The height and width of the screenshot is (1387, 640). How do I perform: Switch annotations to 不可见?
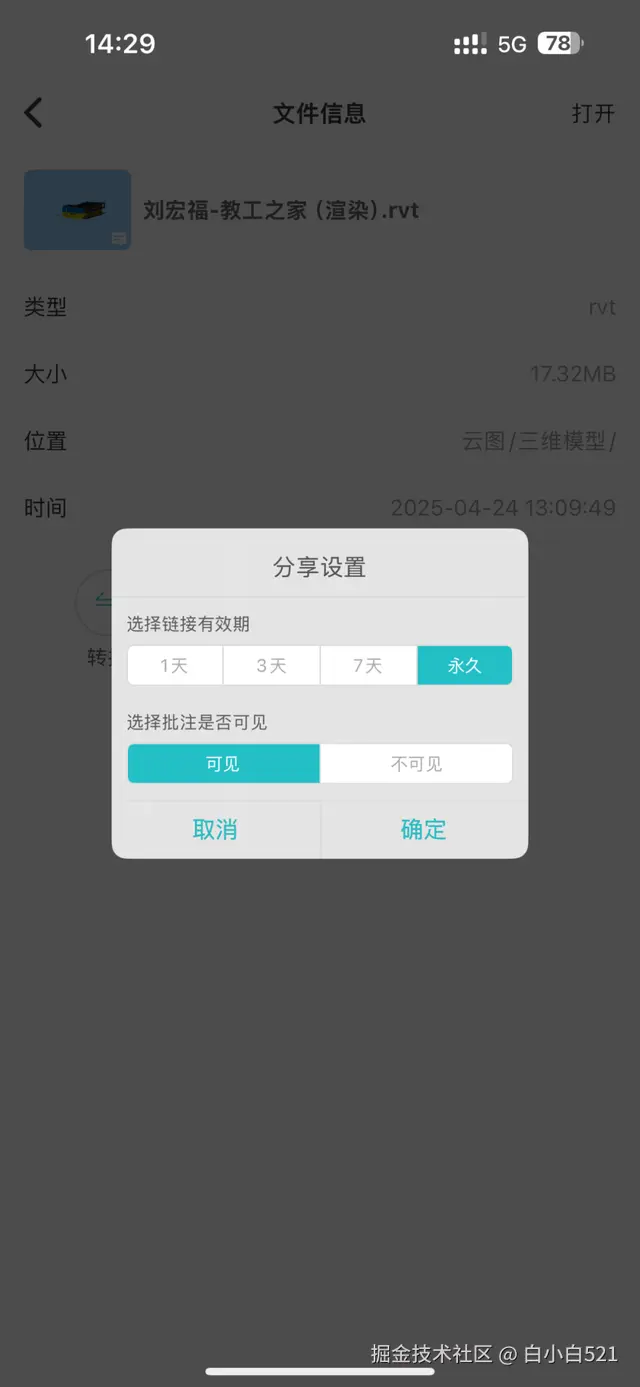coord(416,764)
